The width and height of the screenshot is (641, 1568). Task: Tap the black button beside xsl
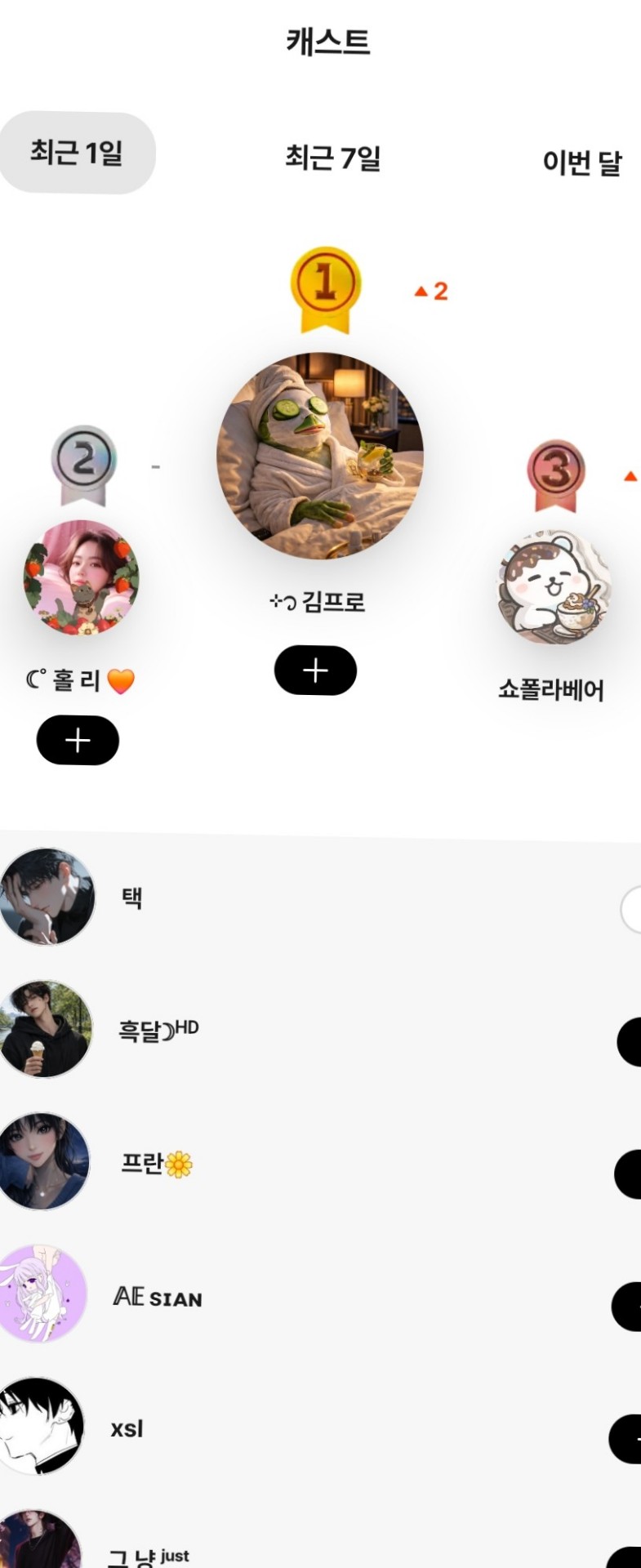pos(625,1439)
